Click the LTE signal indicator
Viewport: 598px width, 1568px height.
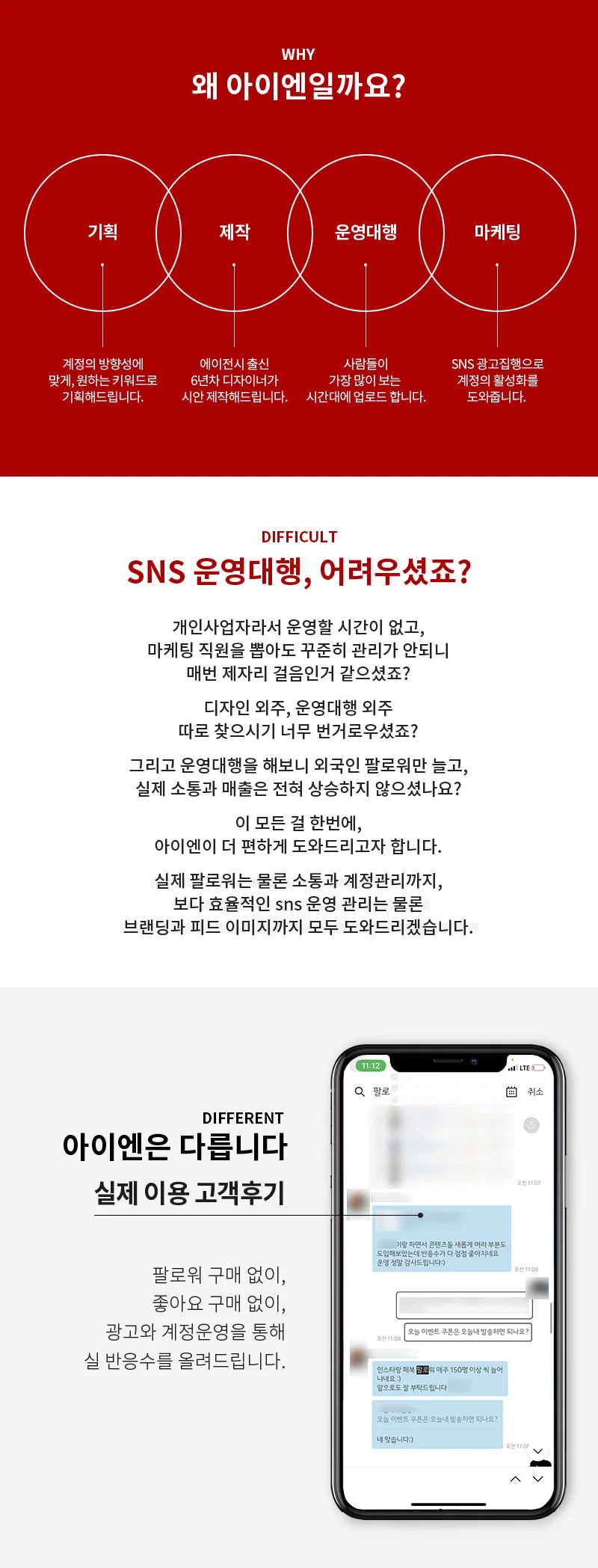(x=524, y=1068)
